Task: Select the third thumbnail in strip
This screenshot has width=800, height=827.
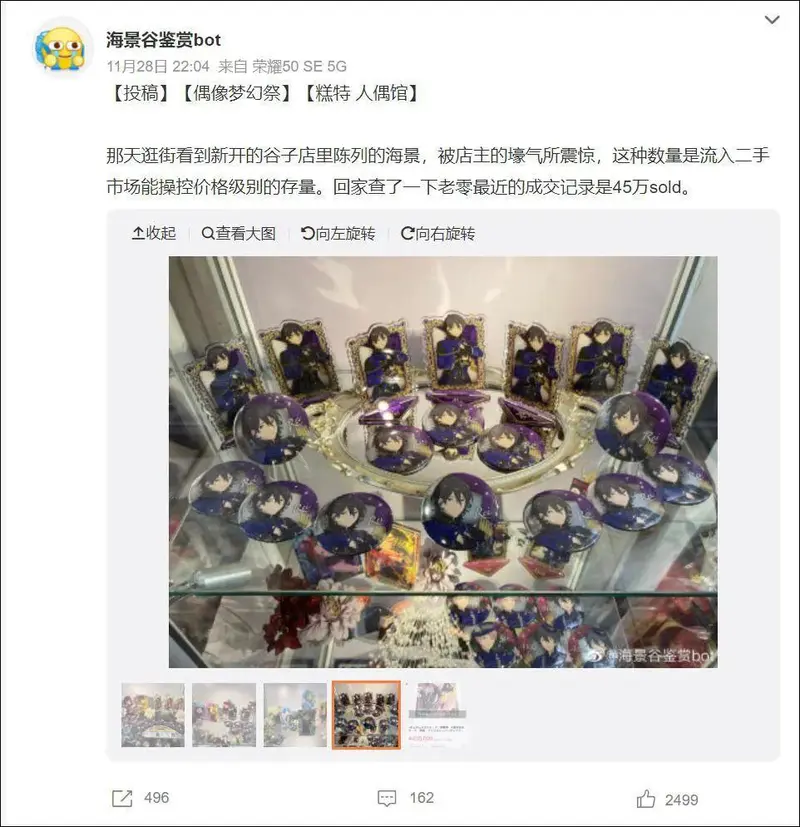Action: tap(295, 715)
